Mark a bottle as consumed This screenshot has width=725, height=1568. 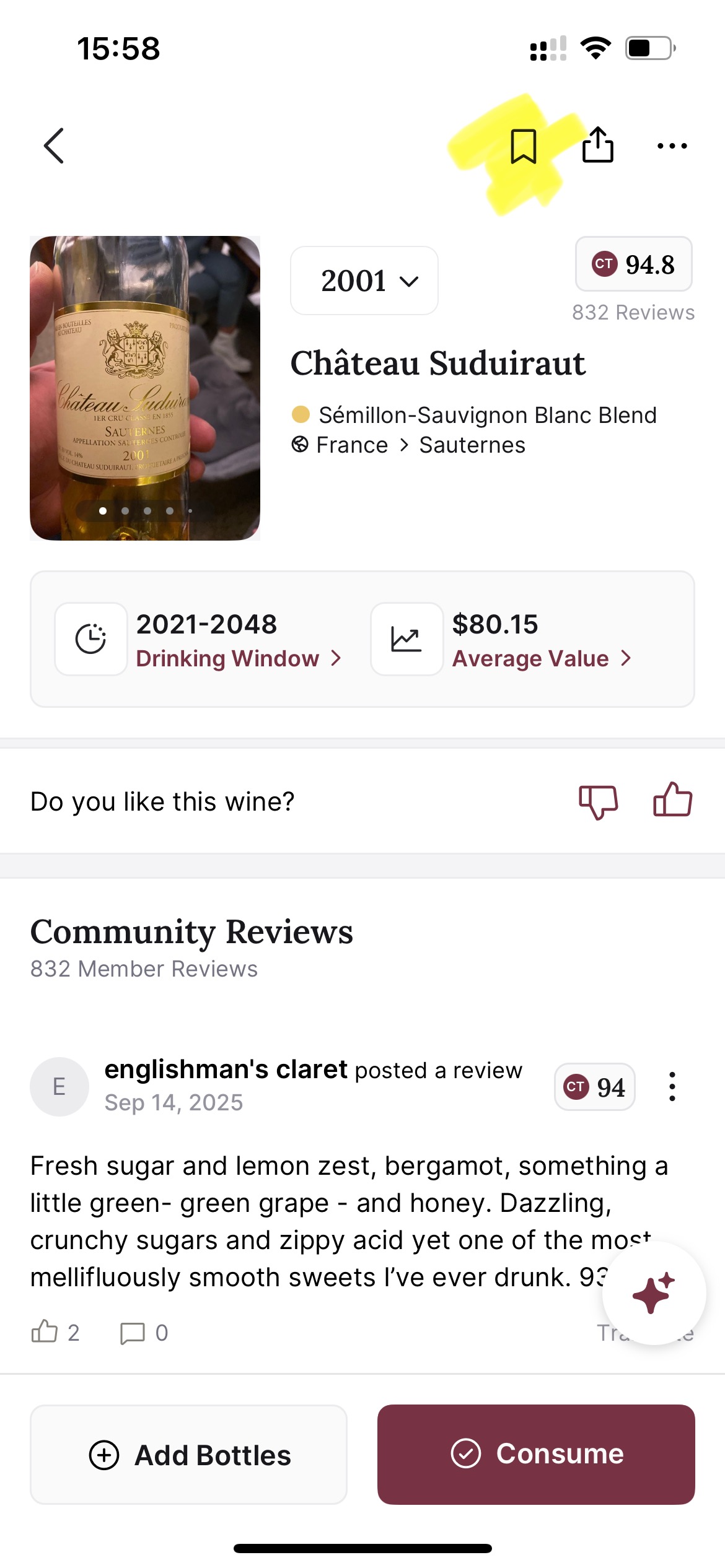[x=536, y=1454]
